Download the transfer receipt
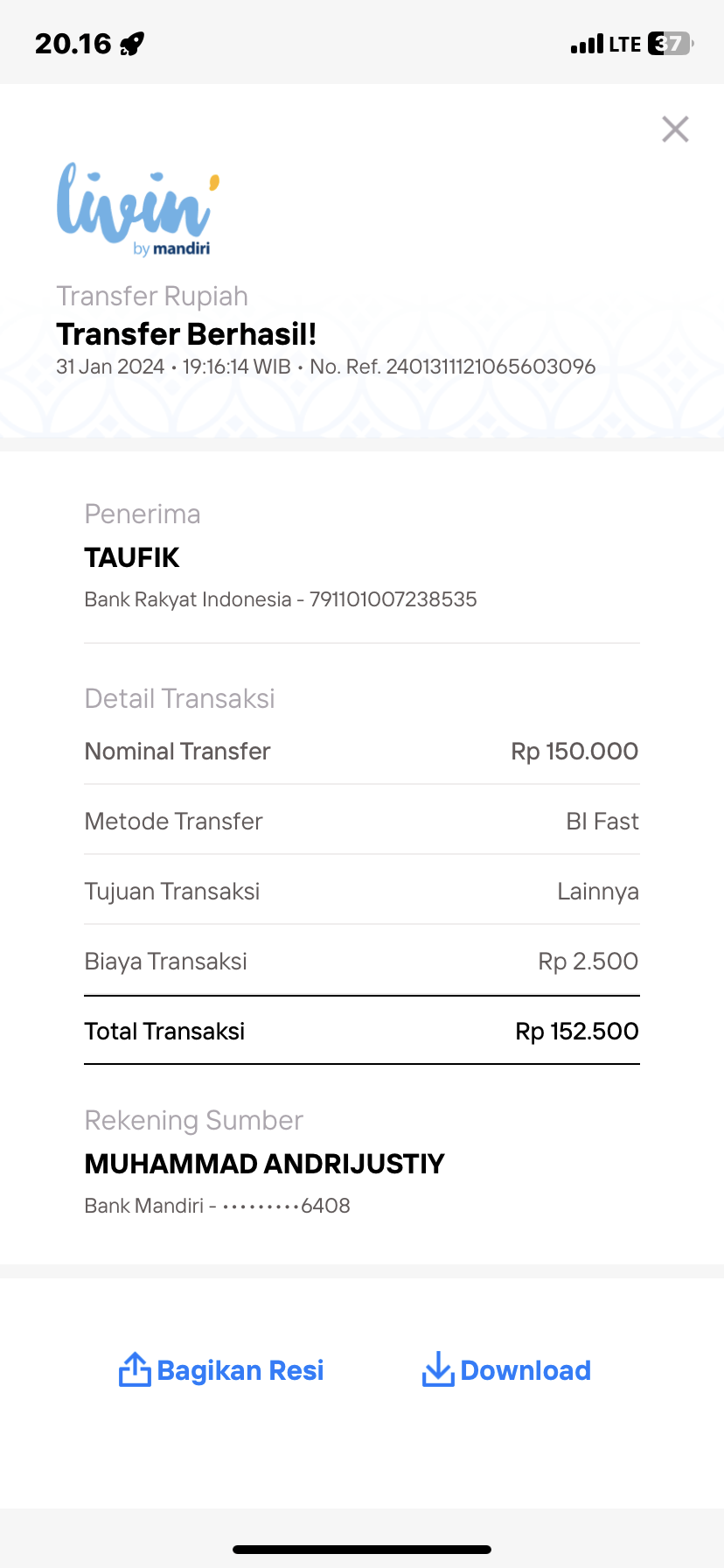Screen dimensions: 724x1568 (506, 1370)
